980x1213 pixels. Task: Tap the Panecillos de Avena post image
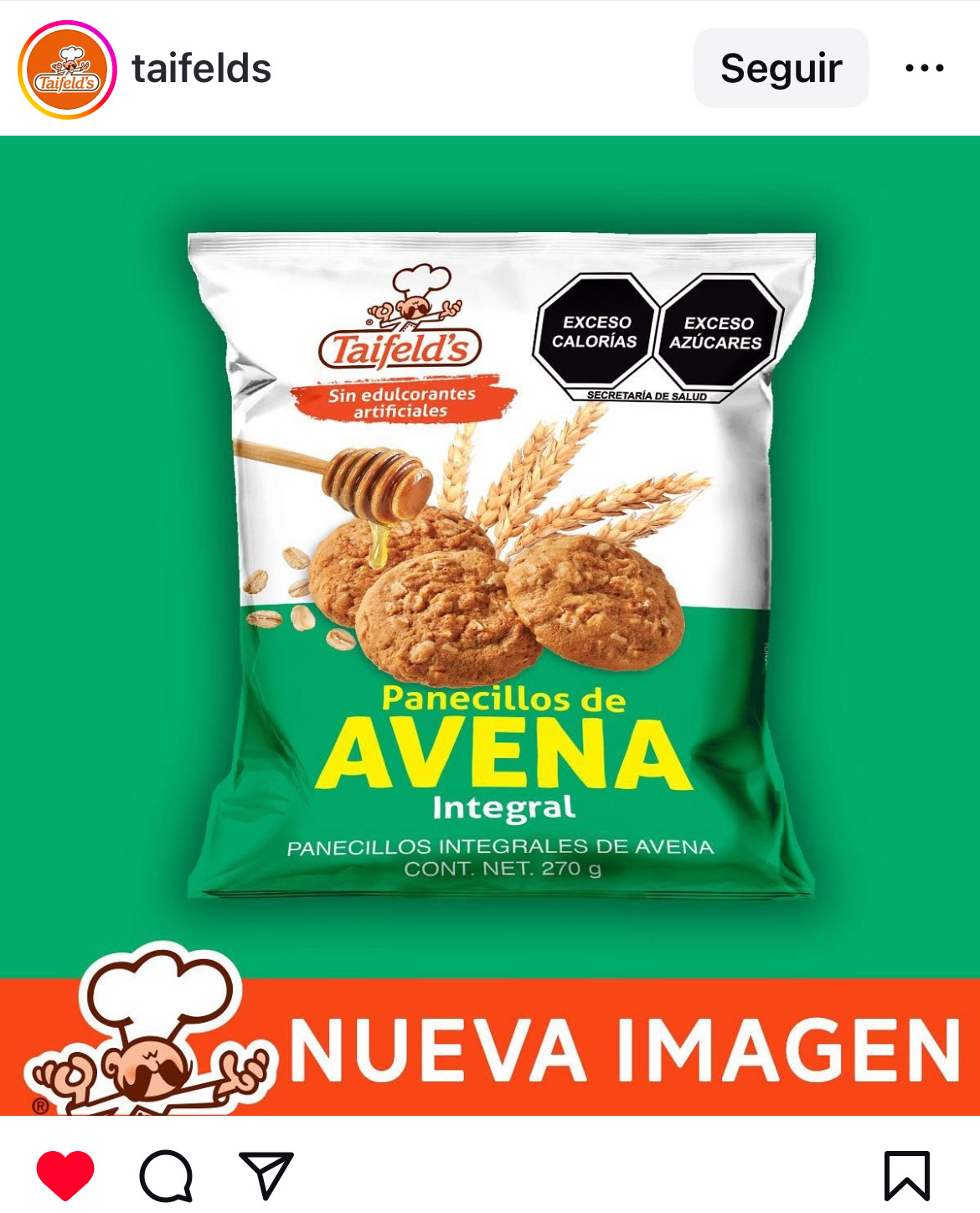490,586
